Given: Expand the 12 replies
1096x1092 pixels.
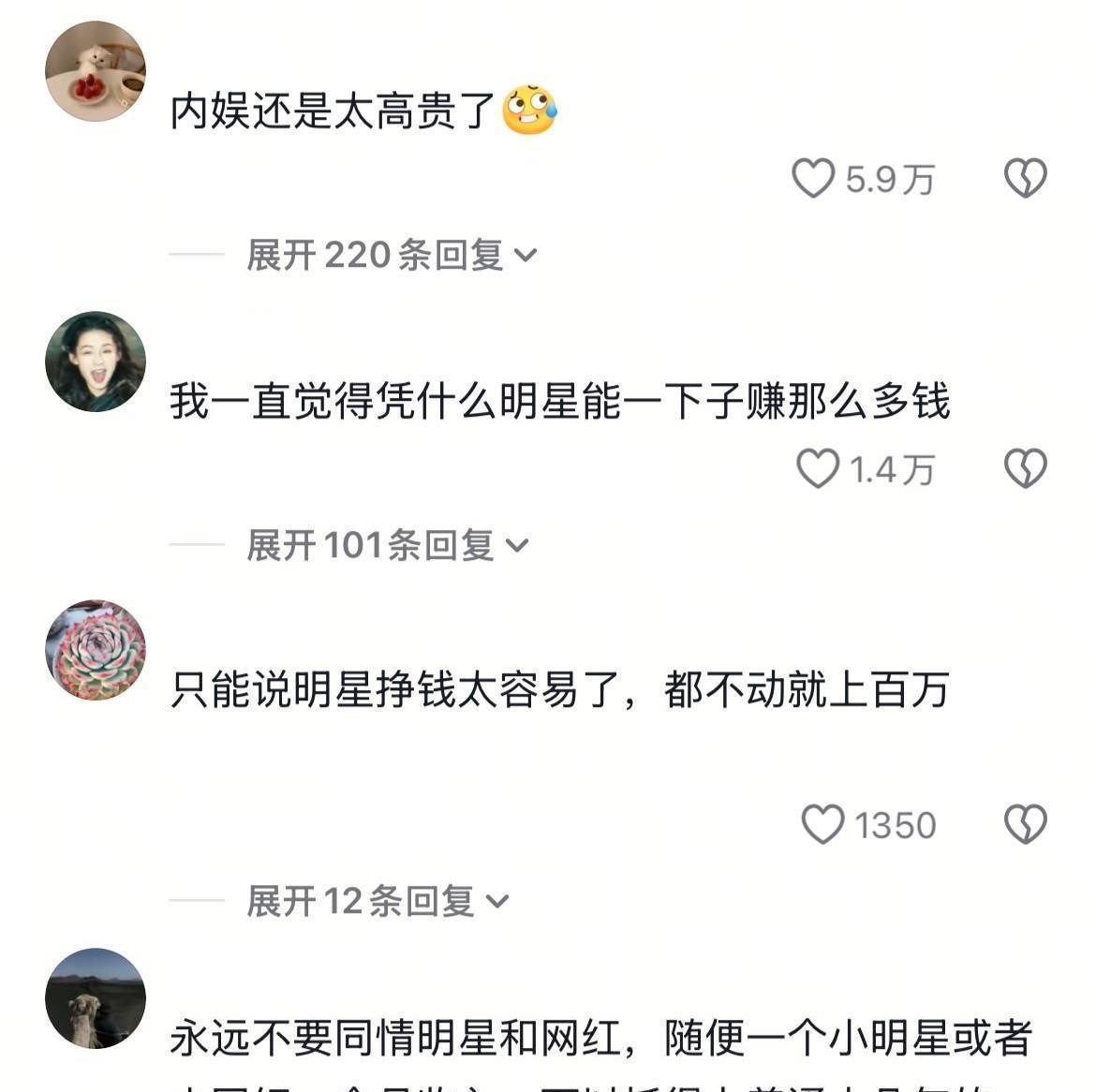Looking at the screenshot, I should pos(377,901).
